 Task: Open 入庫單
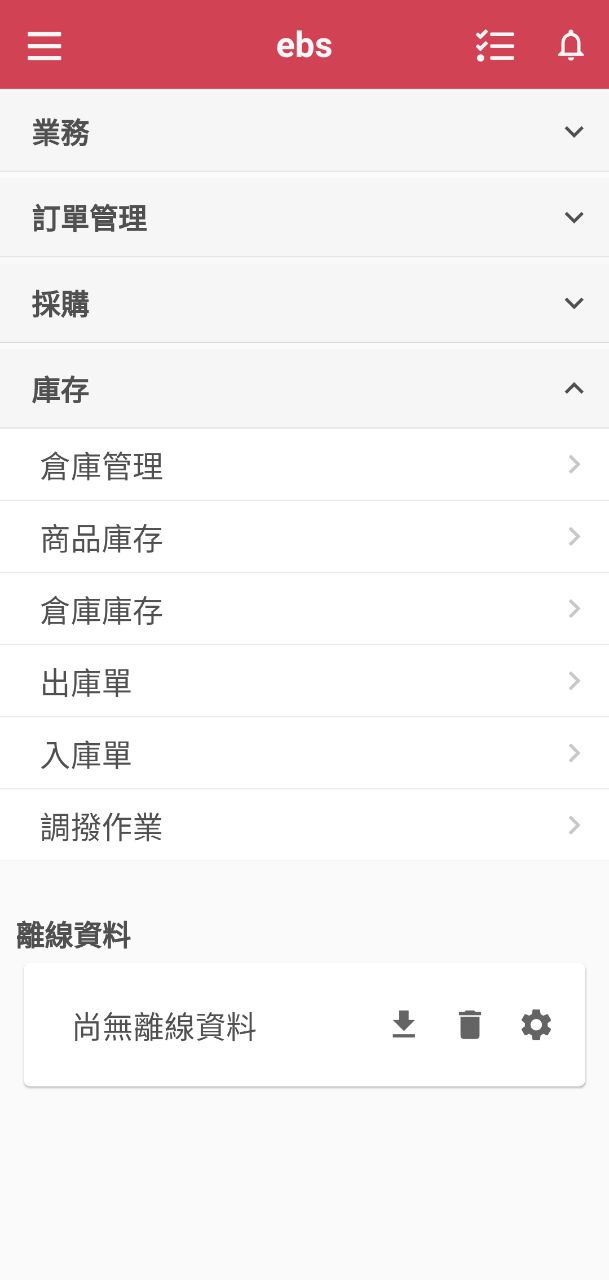click(x=304, y=753)
